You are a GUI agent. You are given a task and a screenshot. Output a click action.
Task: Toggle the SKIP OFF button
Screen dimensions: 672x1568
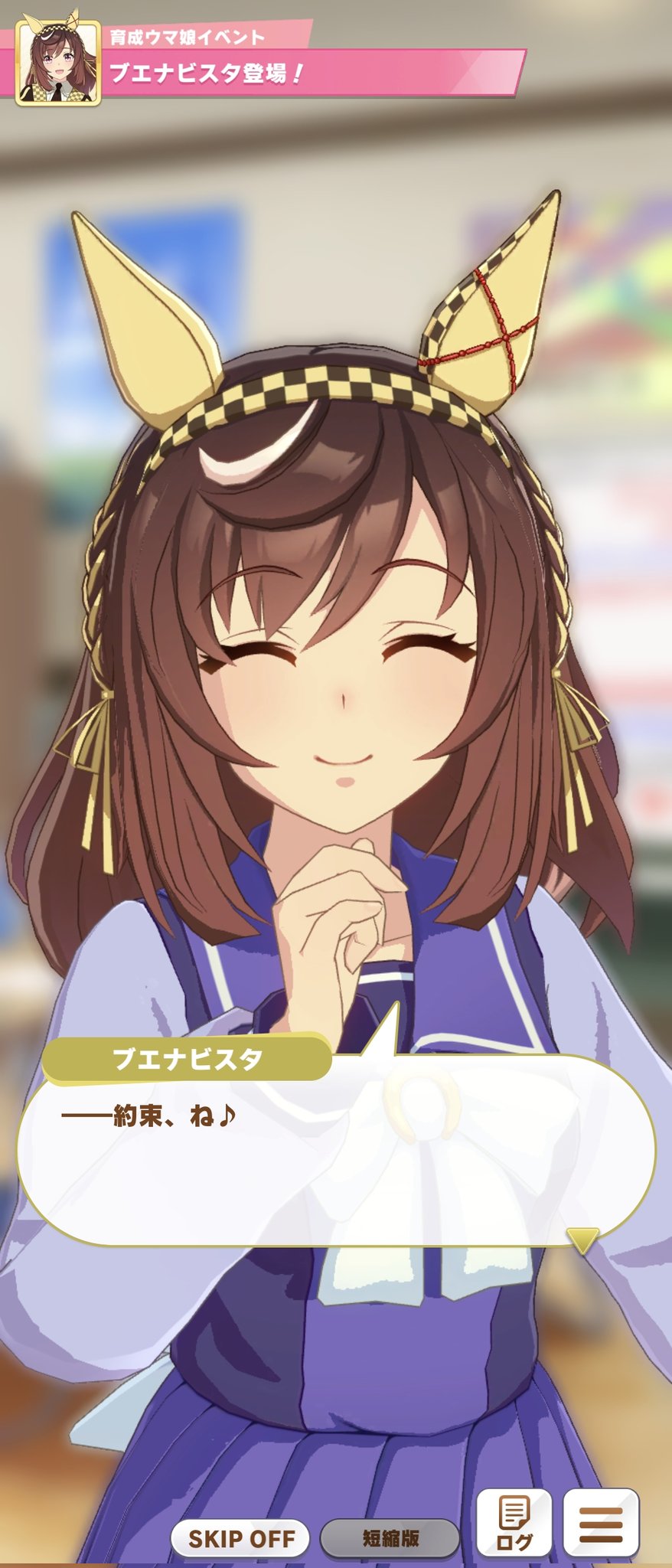[x=240, y=1538]
